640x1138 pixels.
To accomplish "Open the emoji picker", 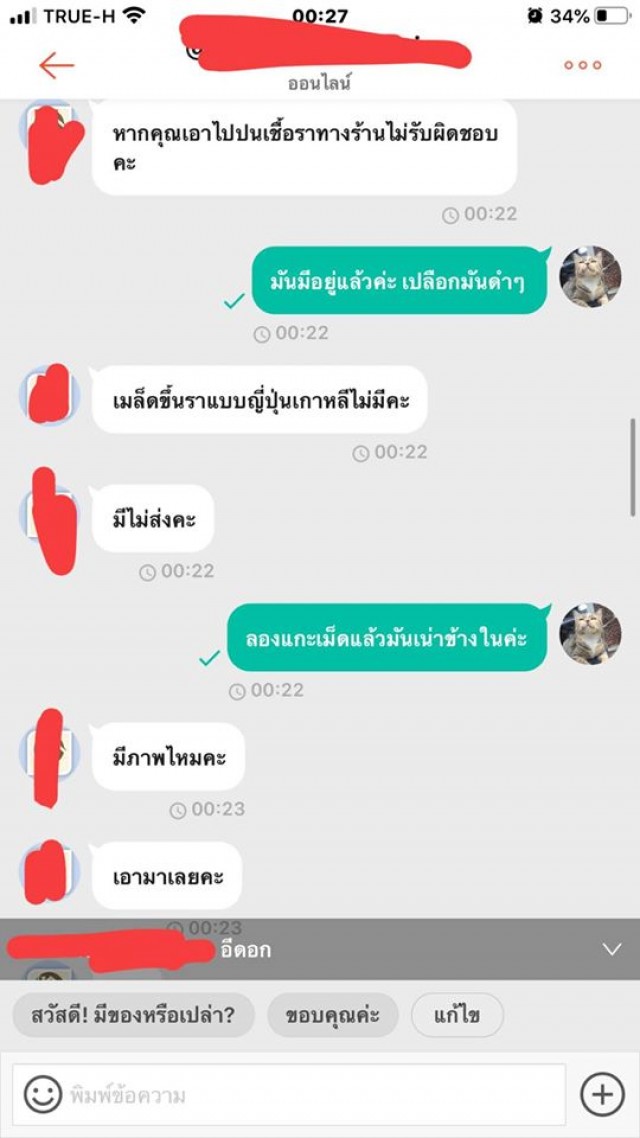I will tap(42, 1095).
